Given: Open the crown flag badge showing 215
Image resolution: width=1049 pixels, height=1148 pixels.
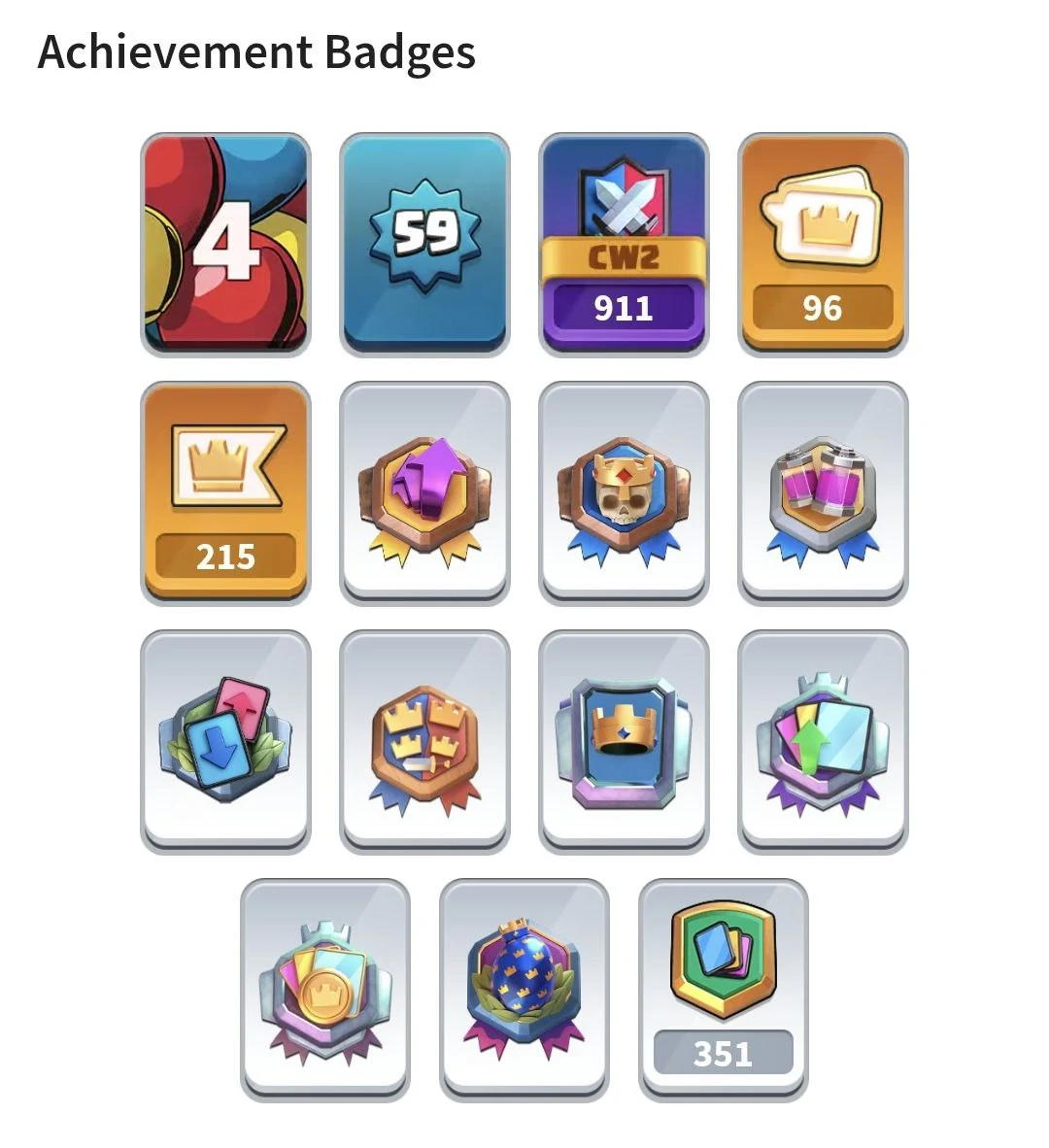Looking at the screenshot, I should point(225,492).
